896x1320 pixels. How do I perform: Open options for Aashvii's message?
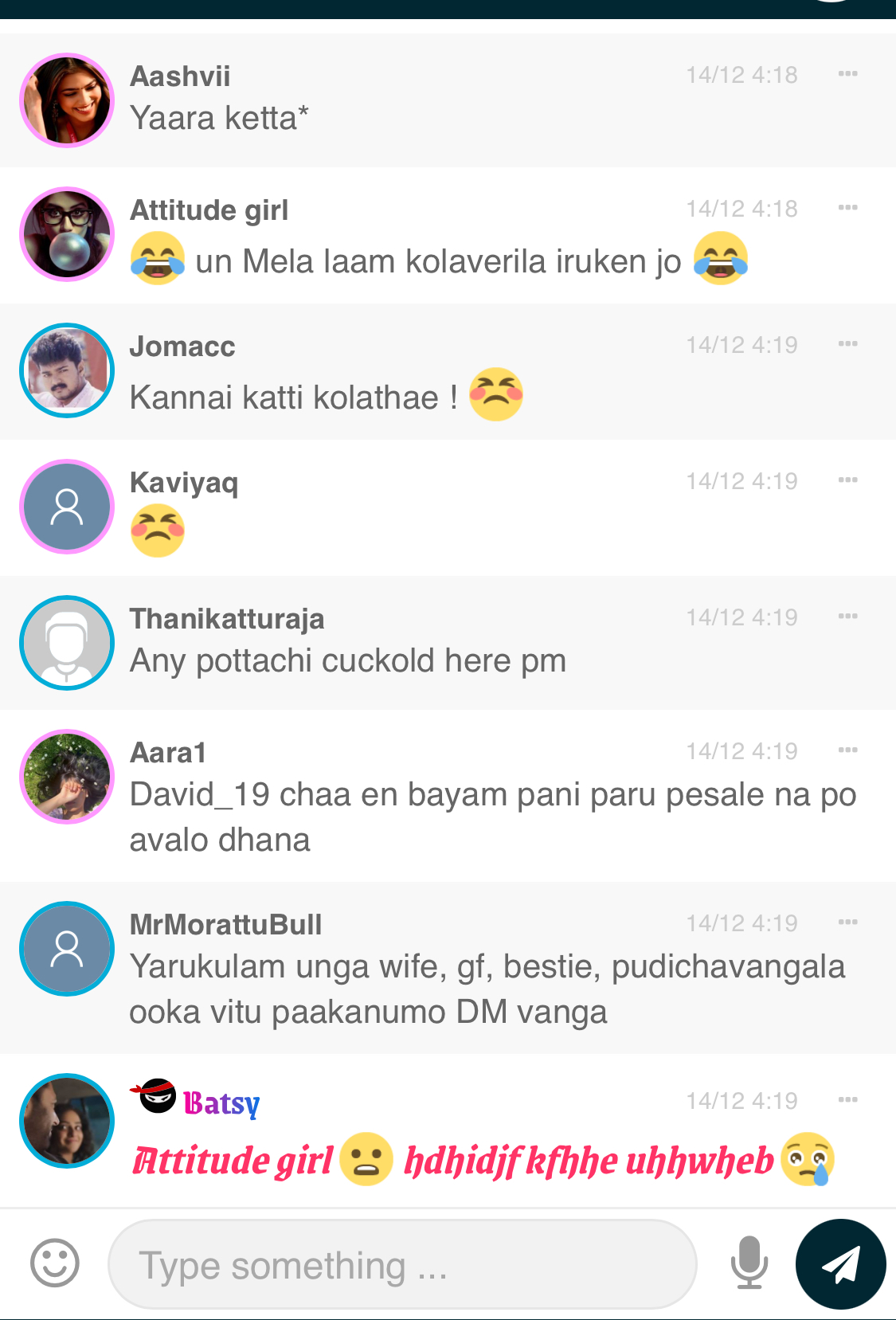tap(847, 74)
